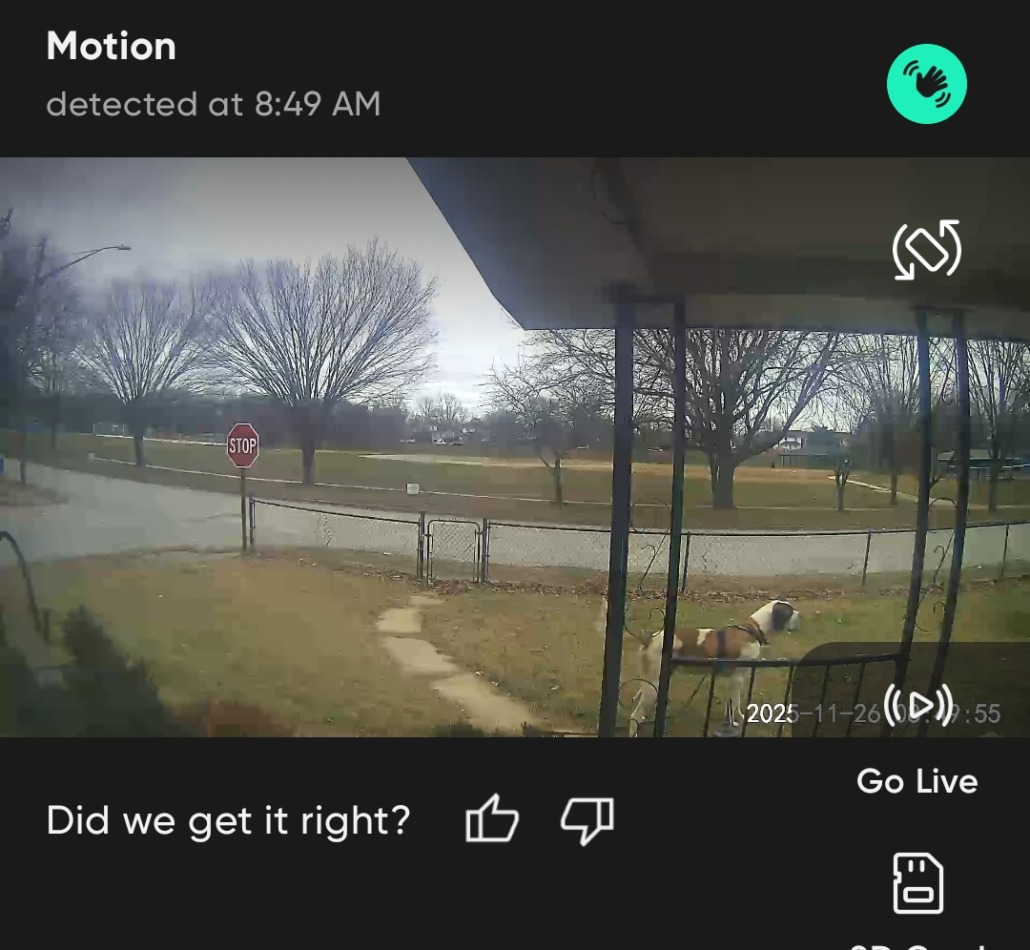Rotate the video with the rotate icon
Viewport: 1030px width, 950px height.
tap(926, 250)
